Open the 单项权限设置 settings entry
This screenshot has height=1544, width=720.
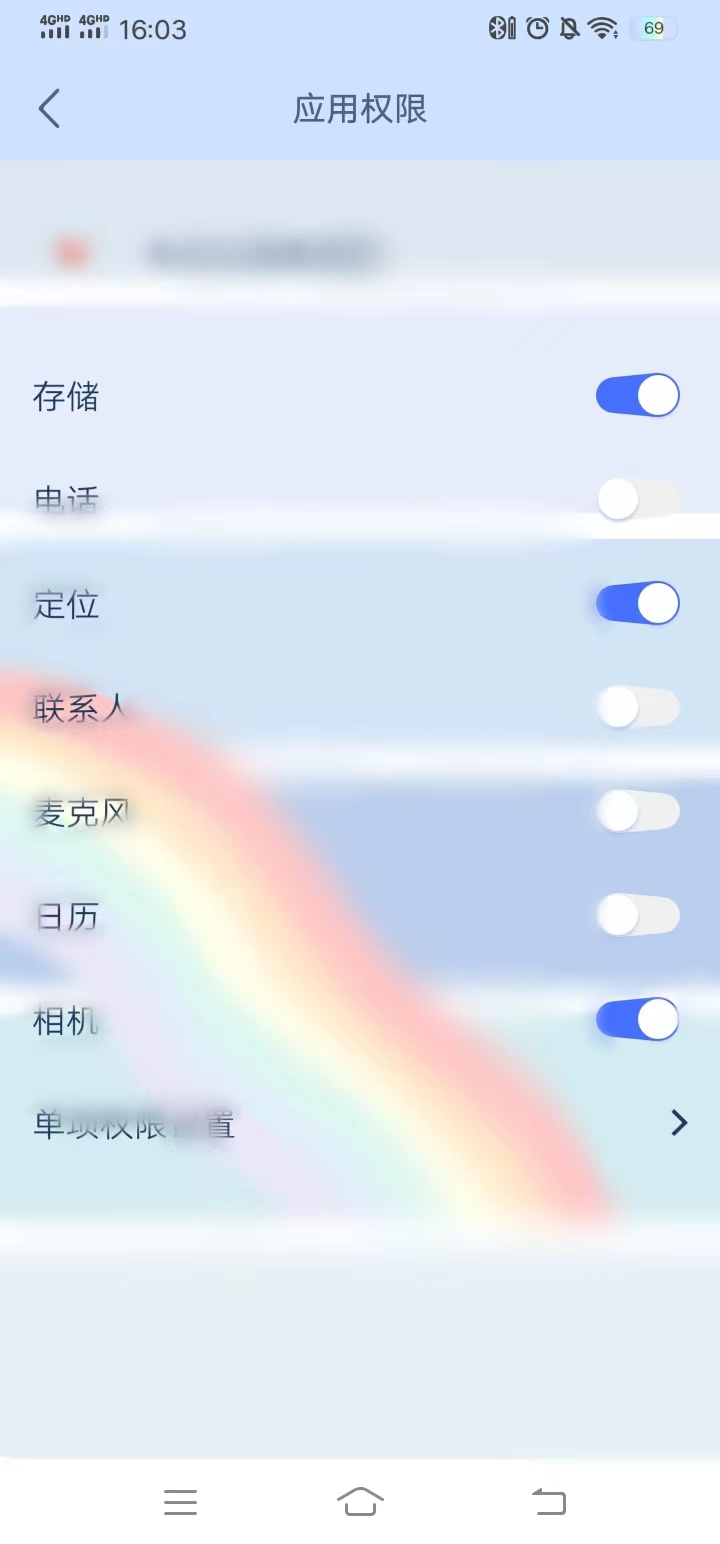[x=133, y=1125]
